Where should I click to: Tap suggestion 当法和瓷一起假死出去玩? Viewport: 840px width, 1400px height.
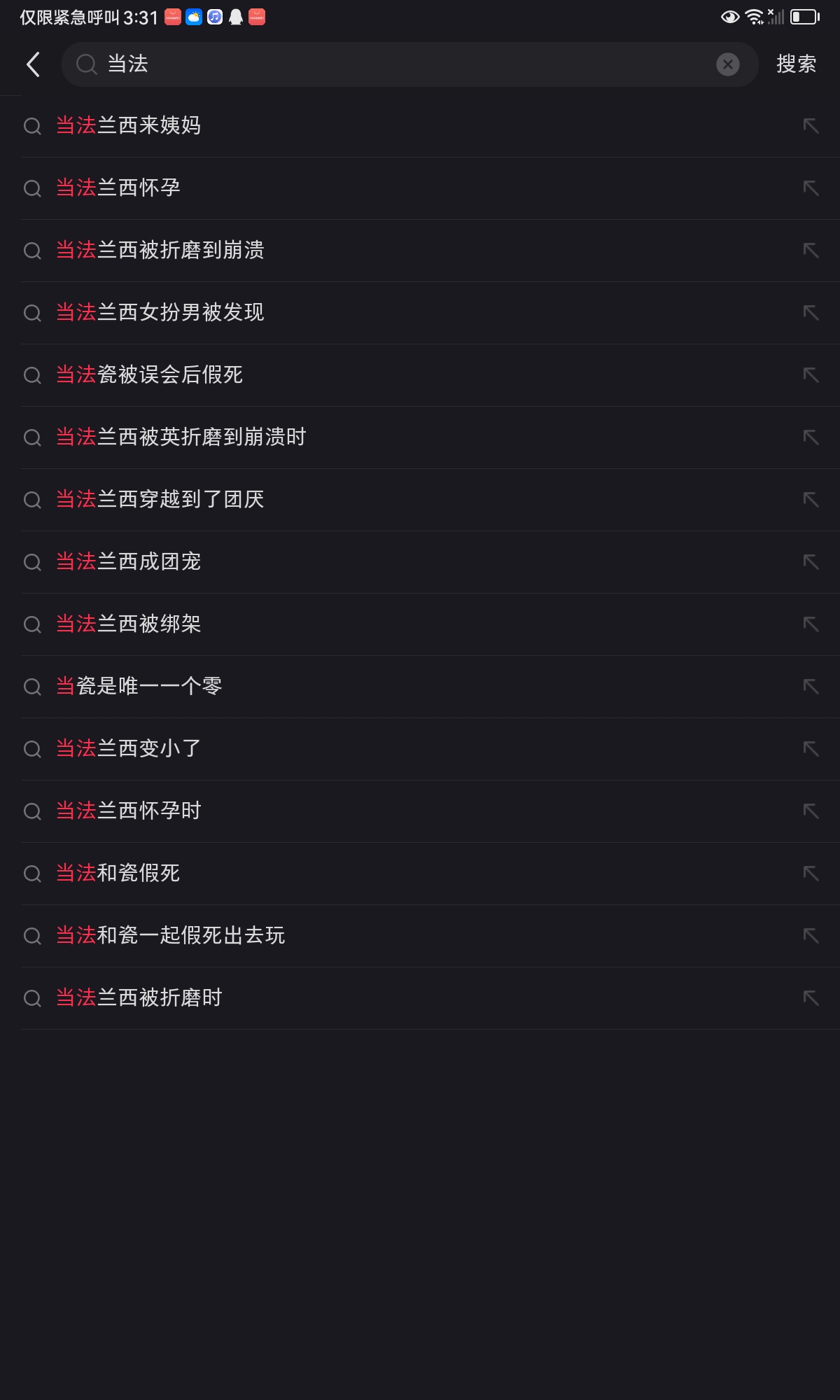(171, 935)
